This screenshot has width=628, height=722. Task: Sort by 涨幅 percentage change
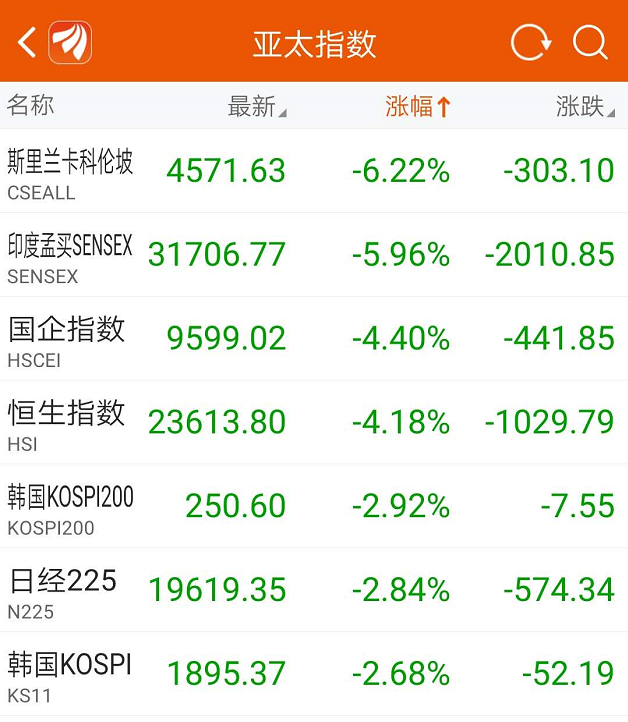418,106
